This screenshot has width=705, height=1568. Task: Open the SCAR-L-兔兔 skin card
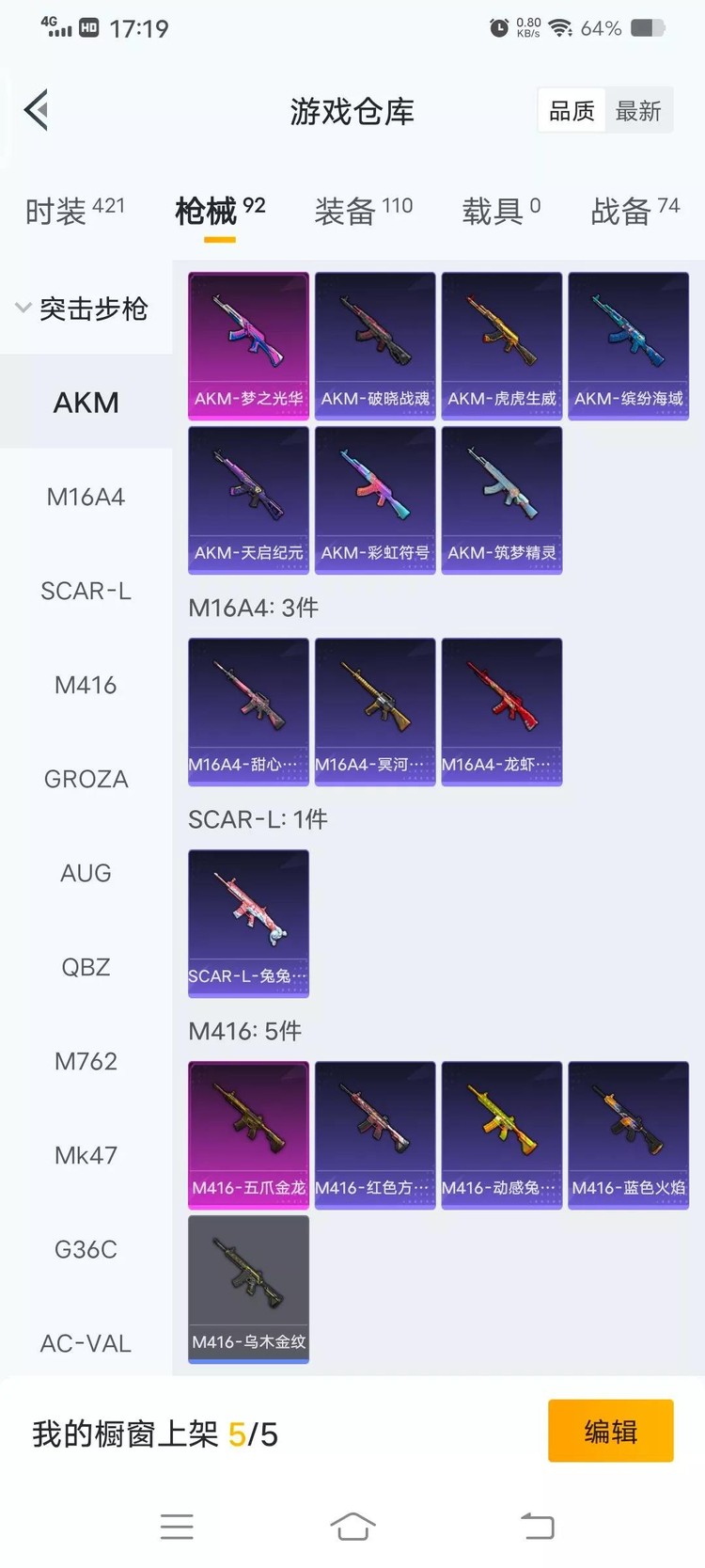[248, 923]
